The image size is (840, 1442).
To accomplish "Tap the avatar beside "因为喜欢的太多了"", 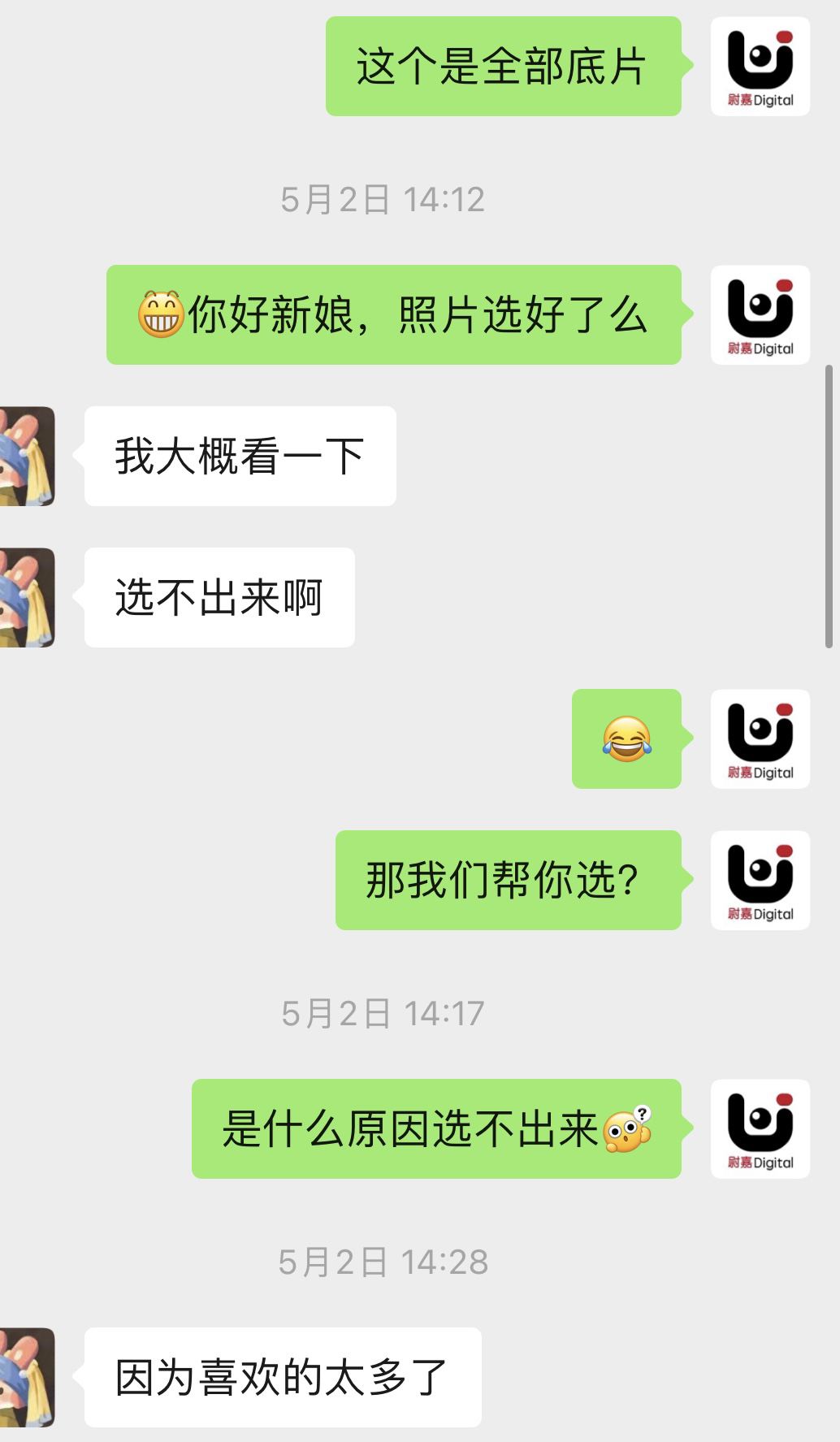I will [x=27, y=1377].
